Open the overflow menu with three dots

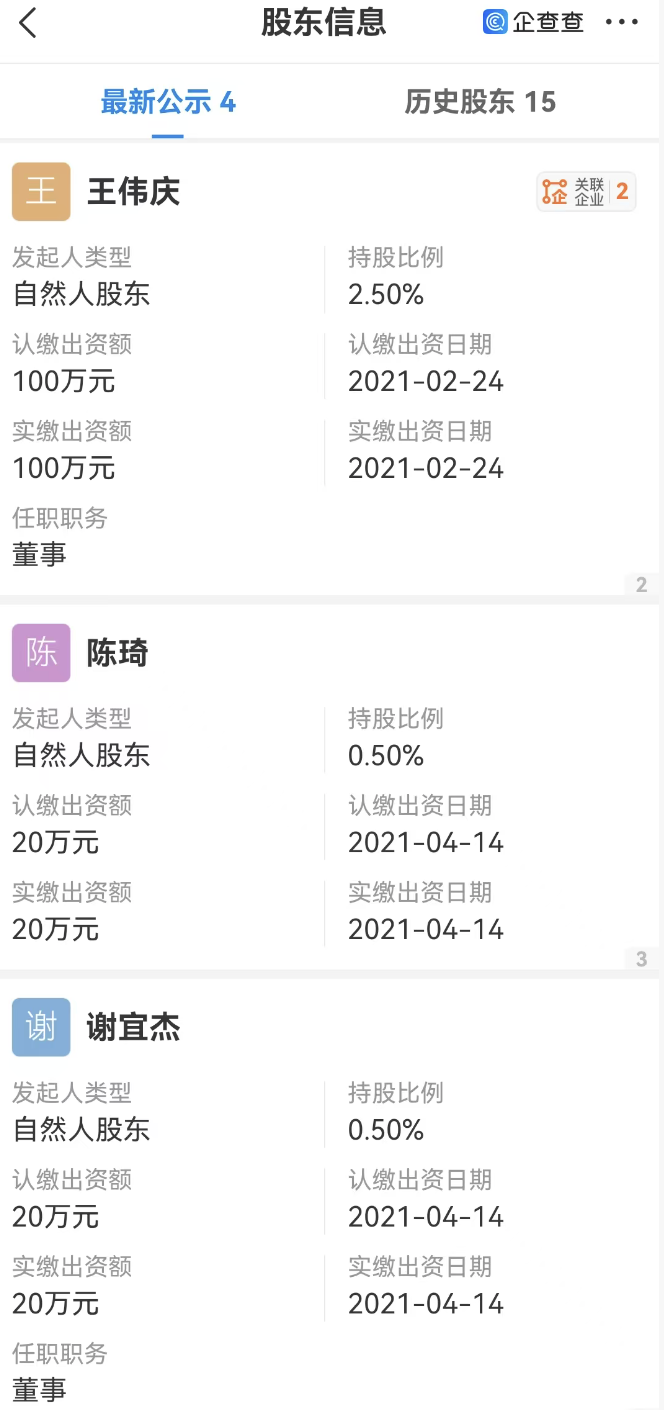(x=621, y=22)
